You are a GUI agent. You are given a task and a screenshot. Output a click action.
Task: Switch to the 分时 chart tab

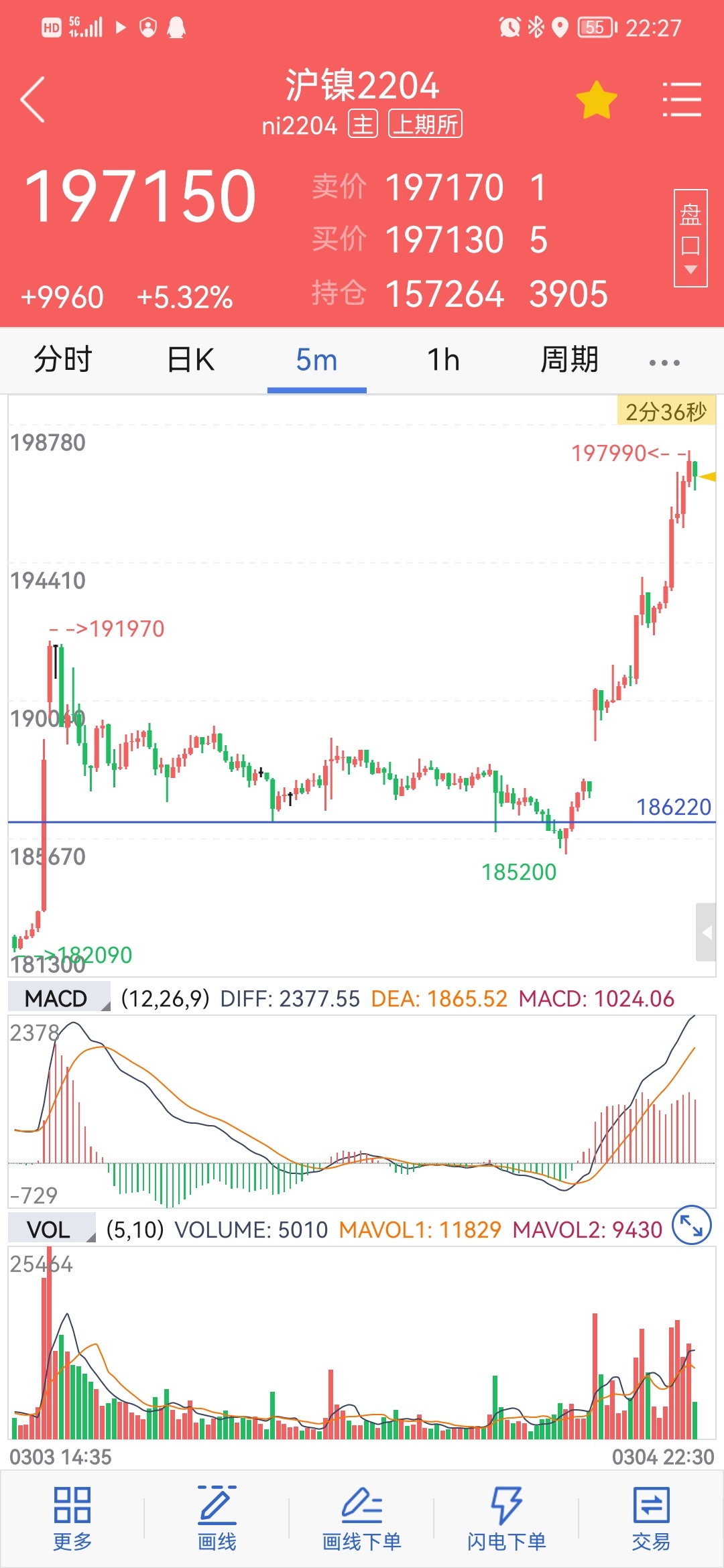(x=63, y=360)
